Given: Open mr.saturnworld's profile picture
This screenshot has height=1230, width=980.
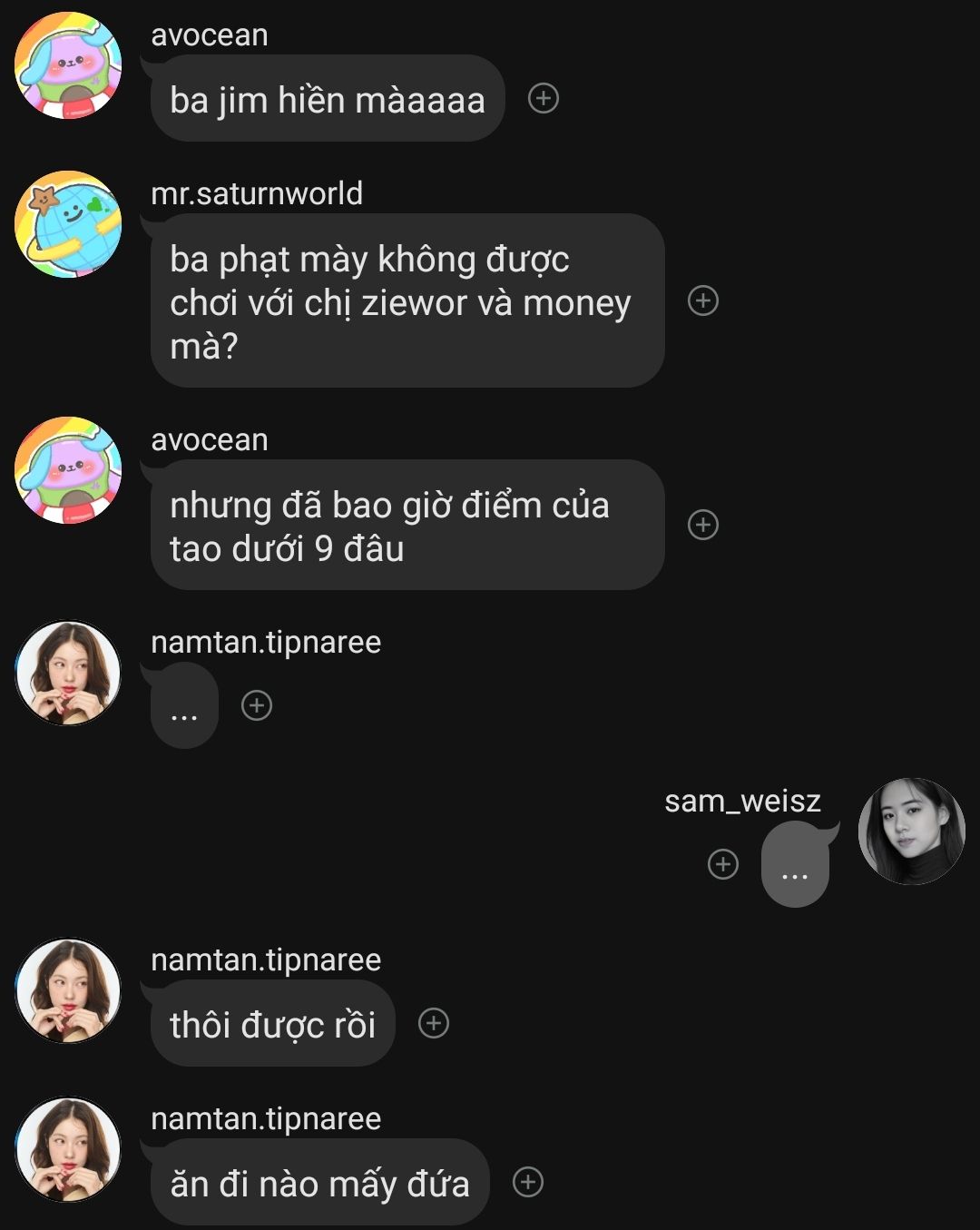Looking at the screenshot, I should pyautogui.click(x=68, y=224).
